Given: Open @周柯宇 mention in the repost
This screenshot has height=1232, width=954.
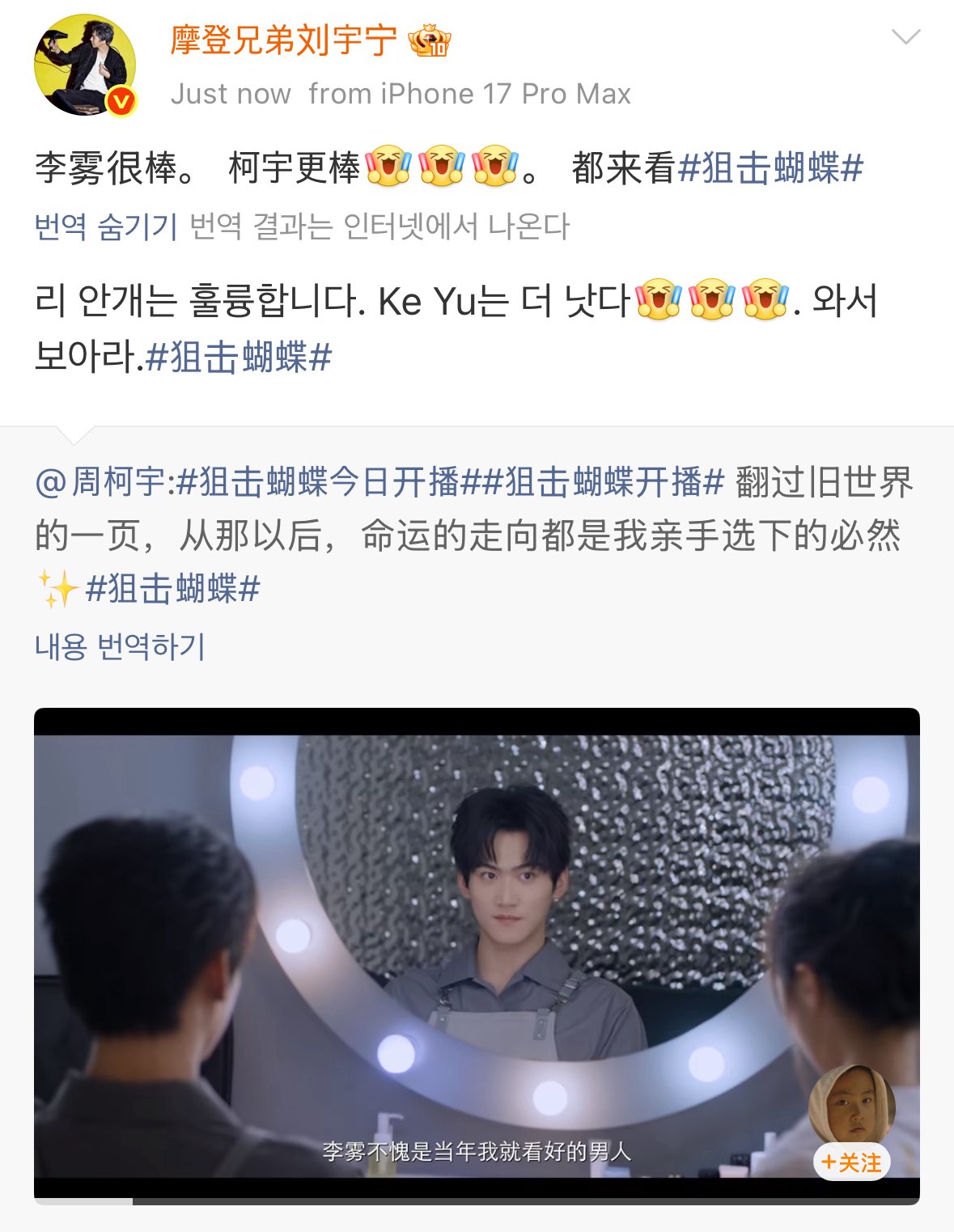Looking at the screenshot, I should click(x=100, y=483).
